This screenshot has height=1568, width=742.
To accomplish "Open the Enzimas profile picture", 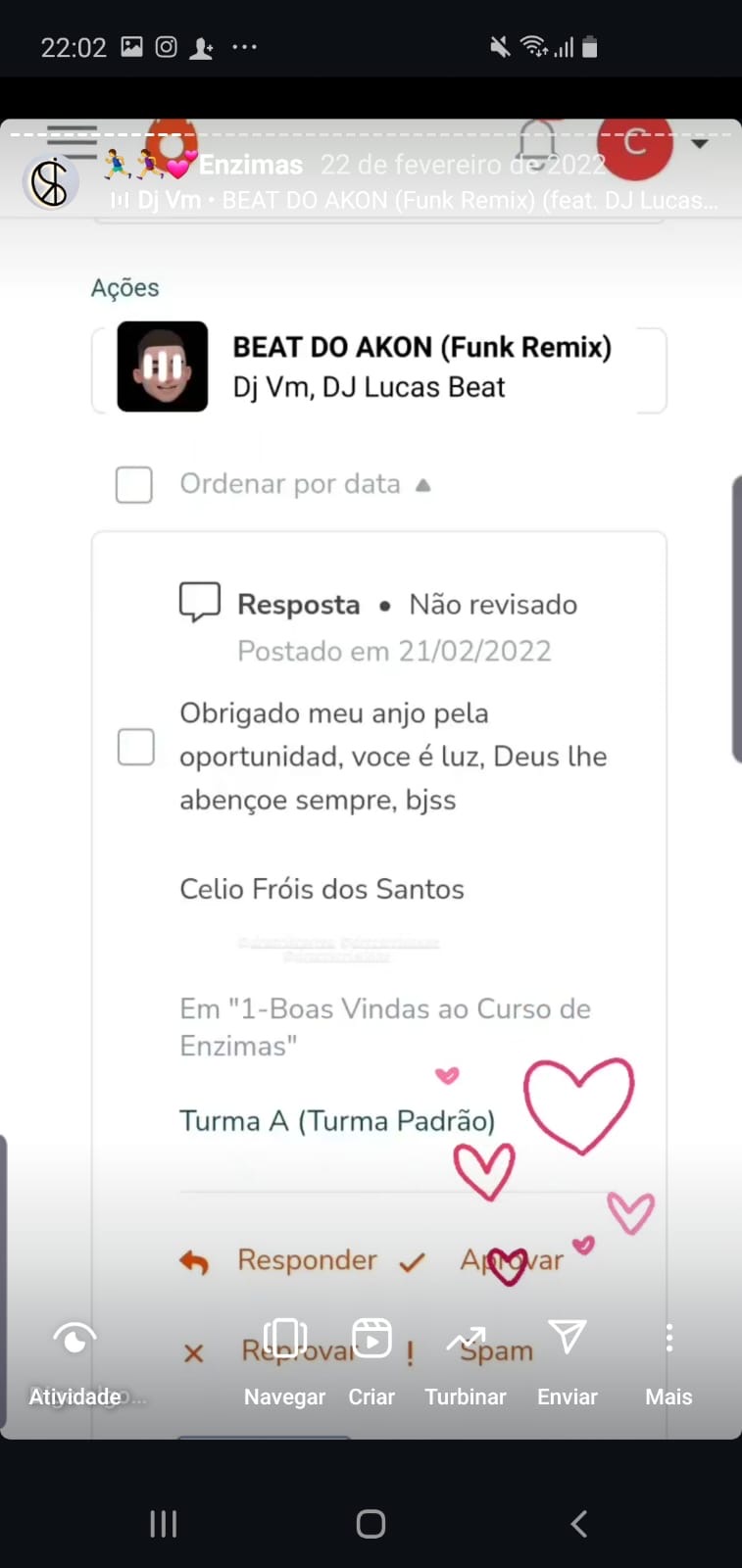I will [x=50, y=182].
